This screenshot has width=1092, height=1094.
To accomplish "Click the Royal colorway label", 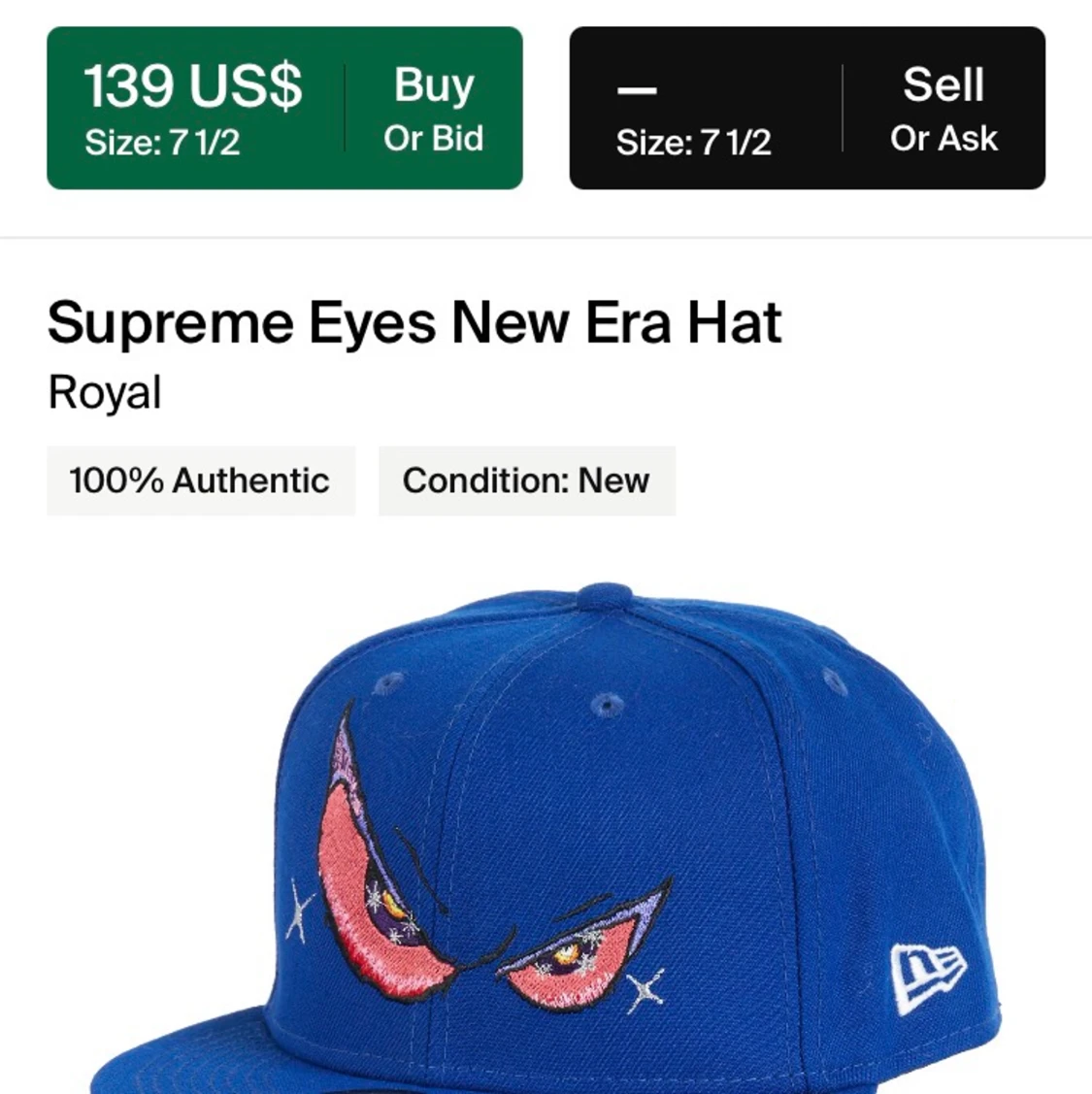I will tap(105, 392).
